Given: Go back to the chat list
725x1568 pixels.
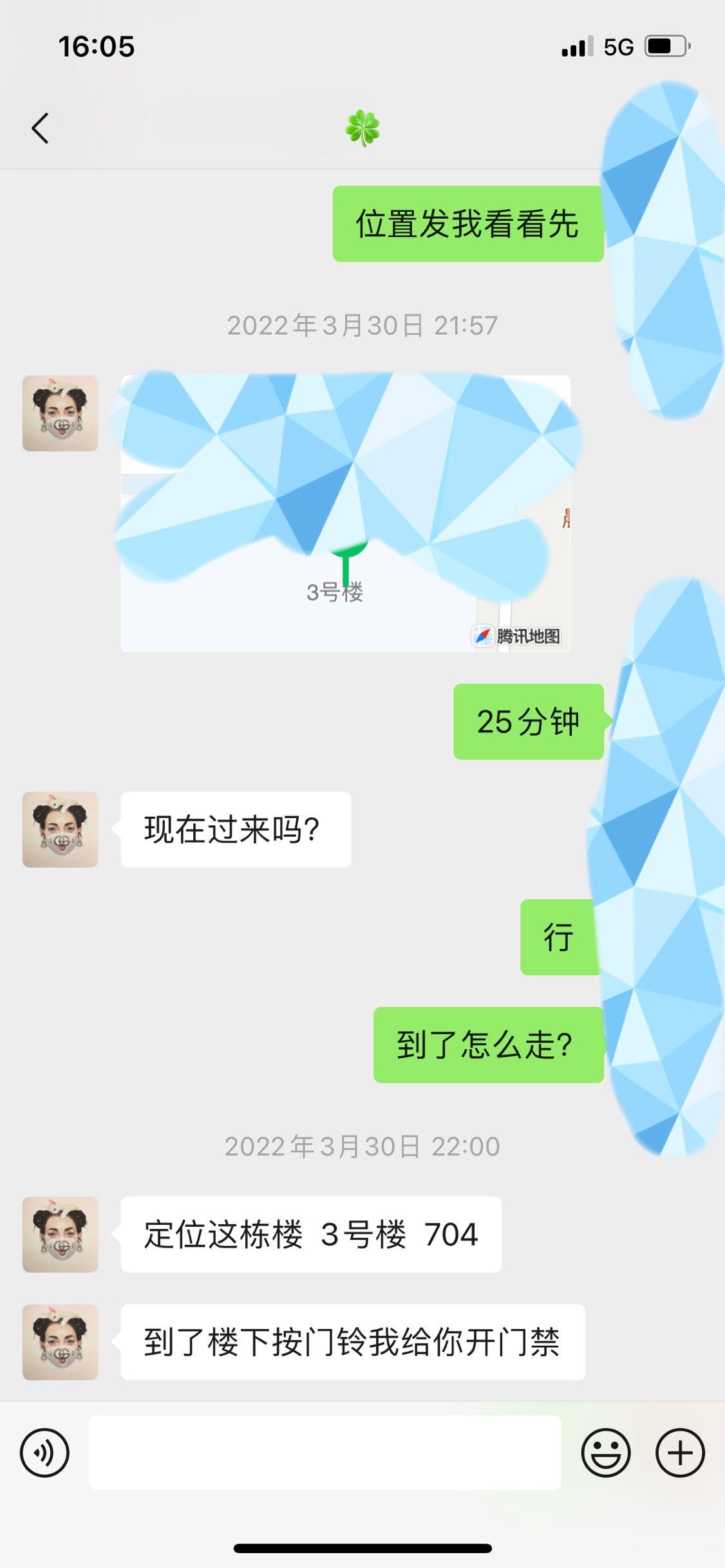Looking at the screenshot, I should click(40, 128).
